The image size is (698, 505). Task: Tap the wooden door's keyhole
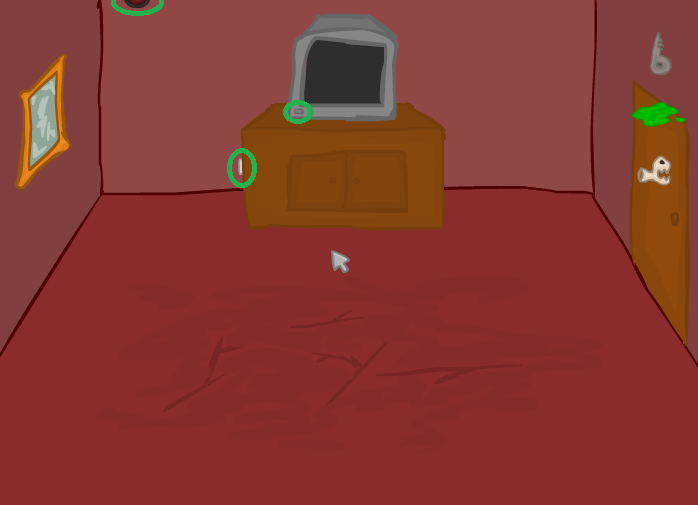coord(675,219)
